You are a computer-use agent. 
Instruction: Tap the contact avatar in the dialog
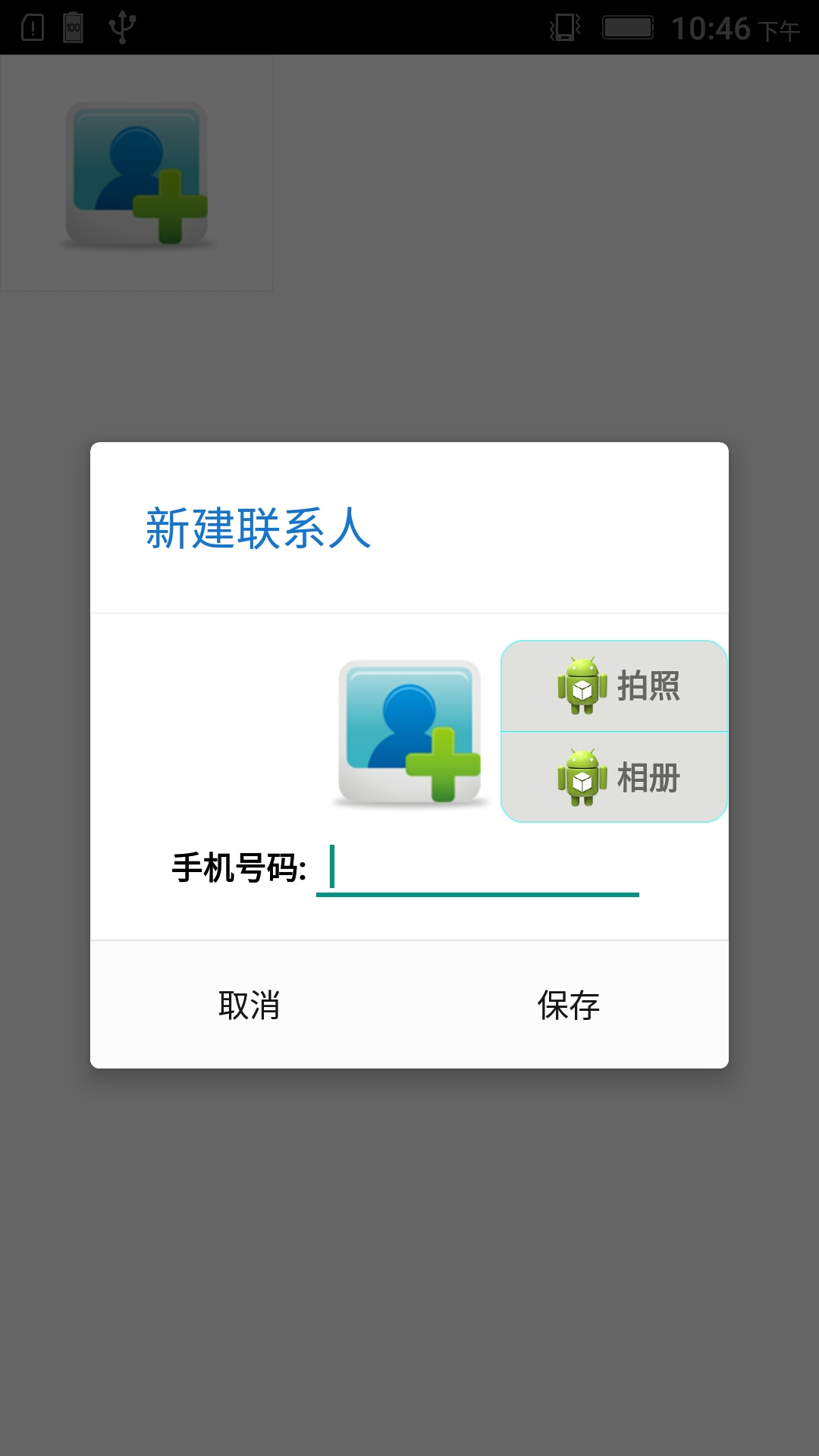[409, 733]
